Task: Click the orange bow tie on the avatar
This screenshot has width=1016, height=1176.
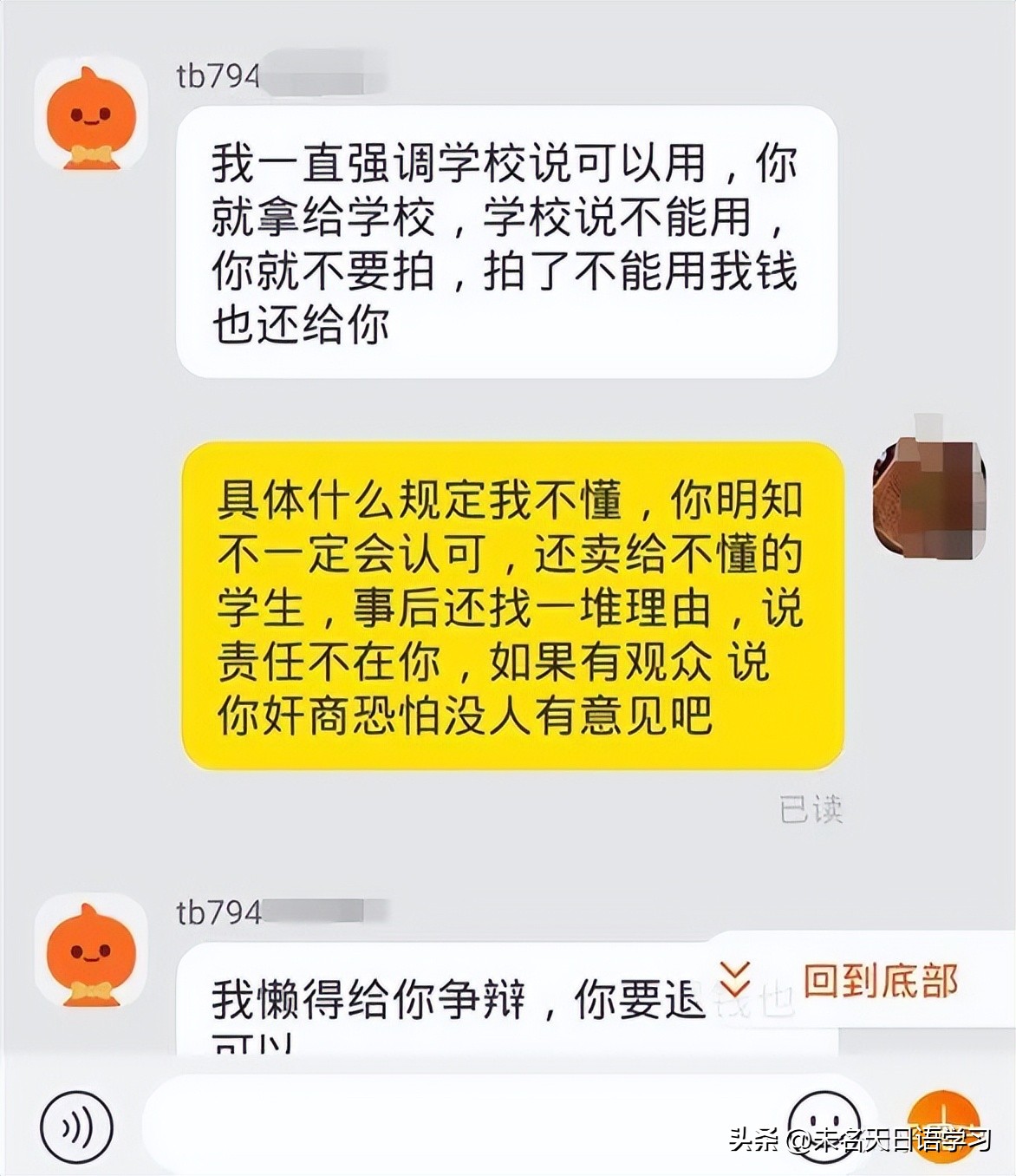Action: pyautogui.click(x=91, y=153)
